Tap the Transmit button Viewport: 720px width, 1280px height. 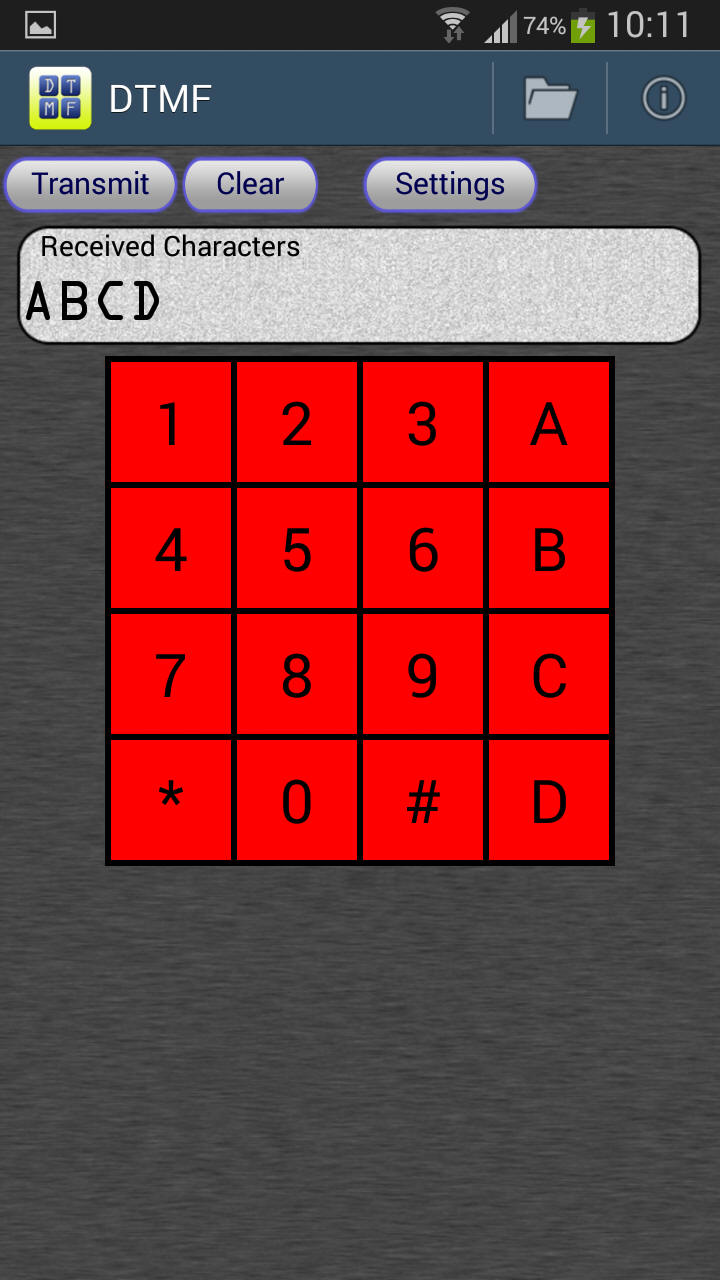pyautogui.click(x=90, y=185)
